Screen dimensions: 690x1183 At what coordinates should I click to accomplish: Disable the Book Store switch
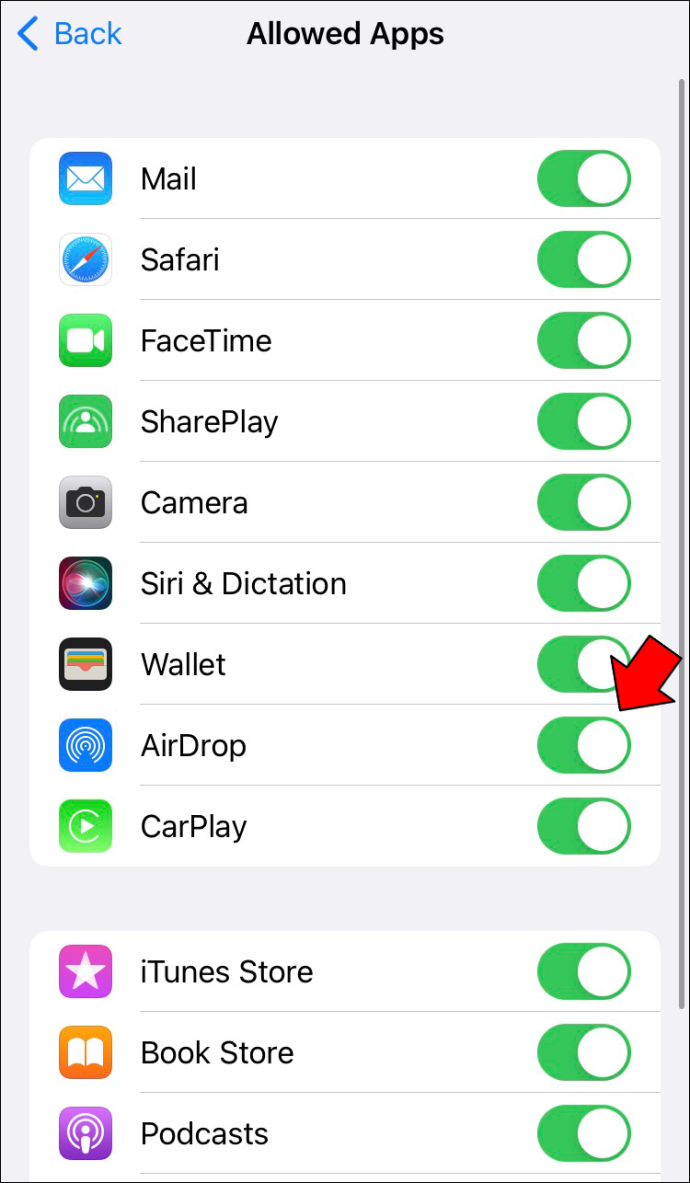click(x=584, y=1052)
